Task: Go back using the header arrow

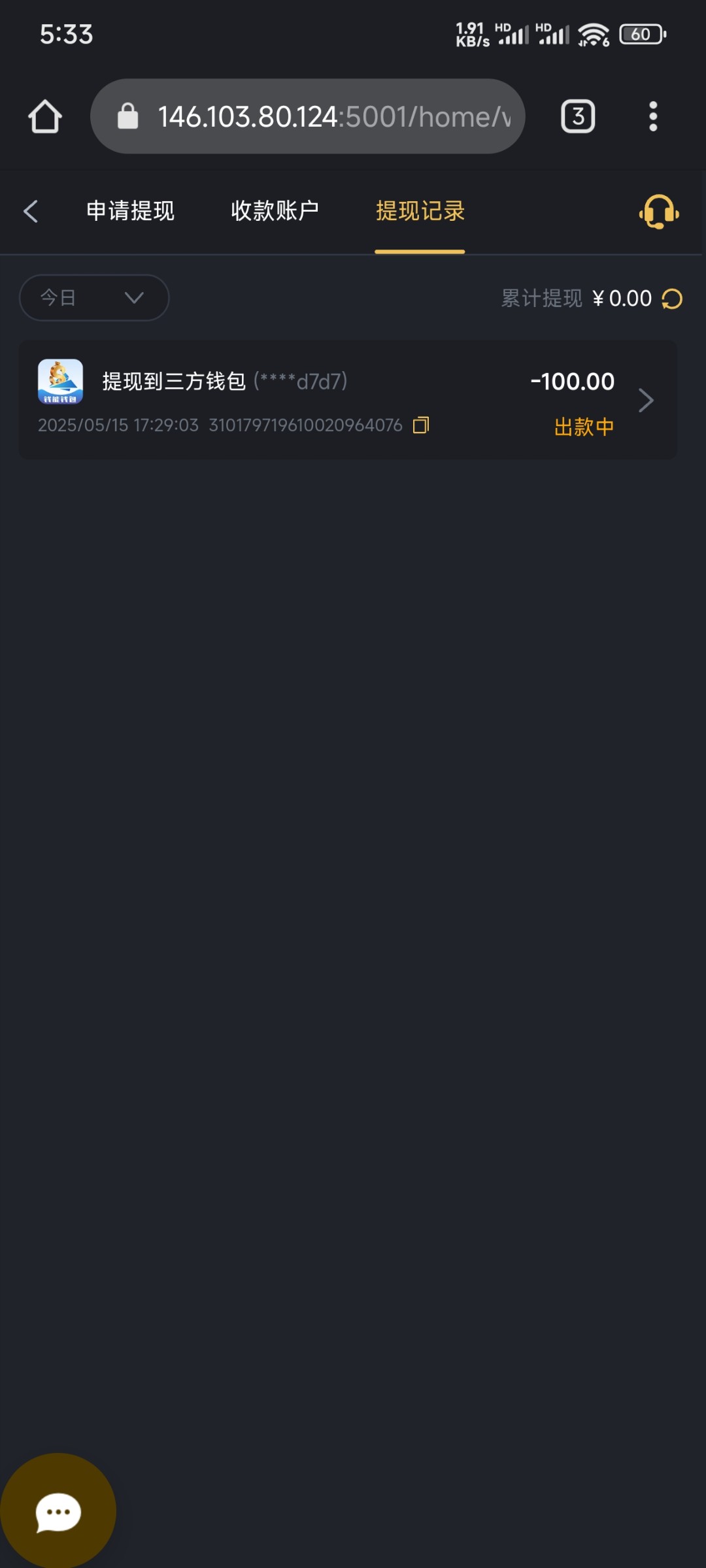Action: [x=31, y=211]
